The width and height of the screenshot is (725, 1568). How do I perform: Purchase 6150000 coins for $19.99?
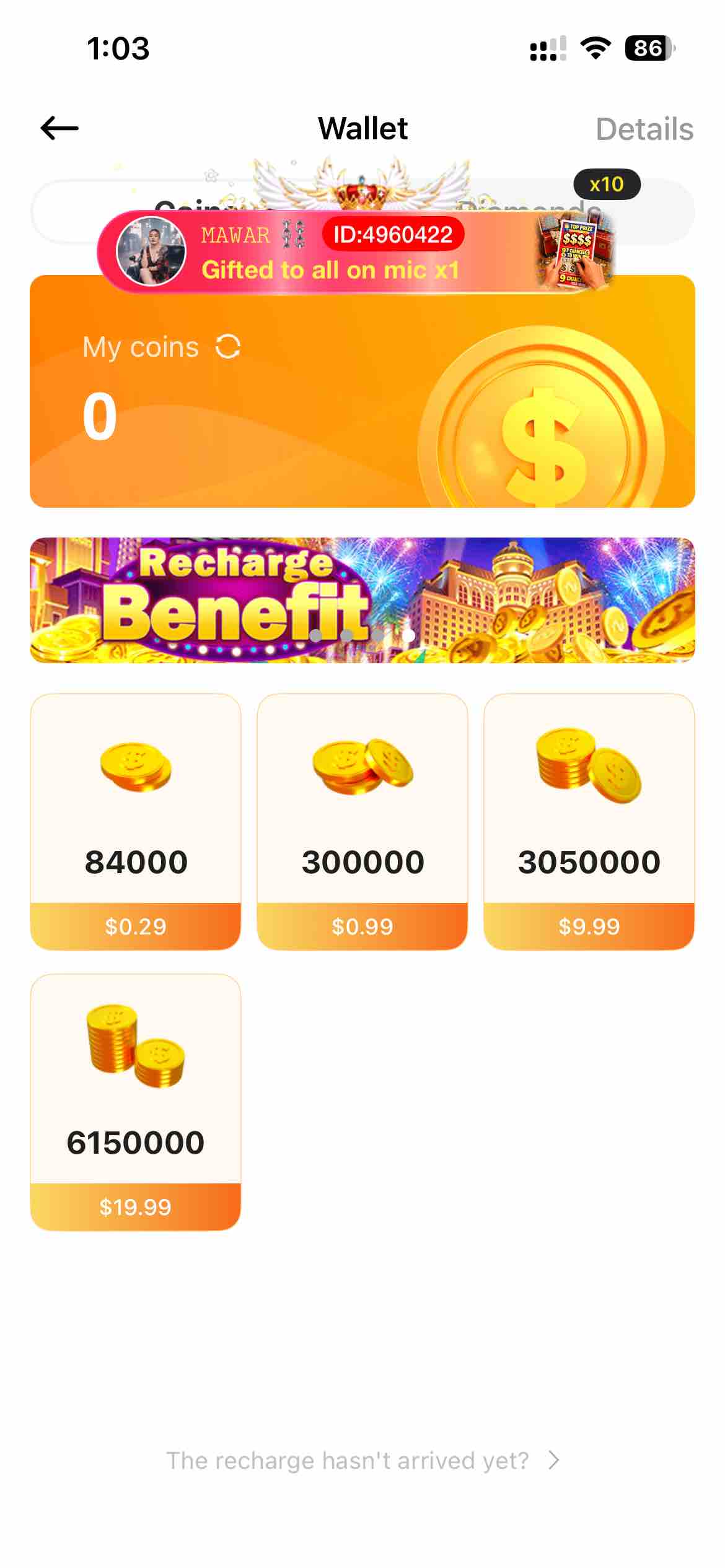[136, 1102]
